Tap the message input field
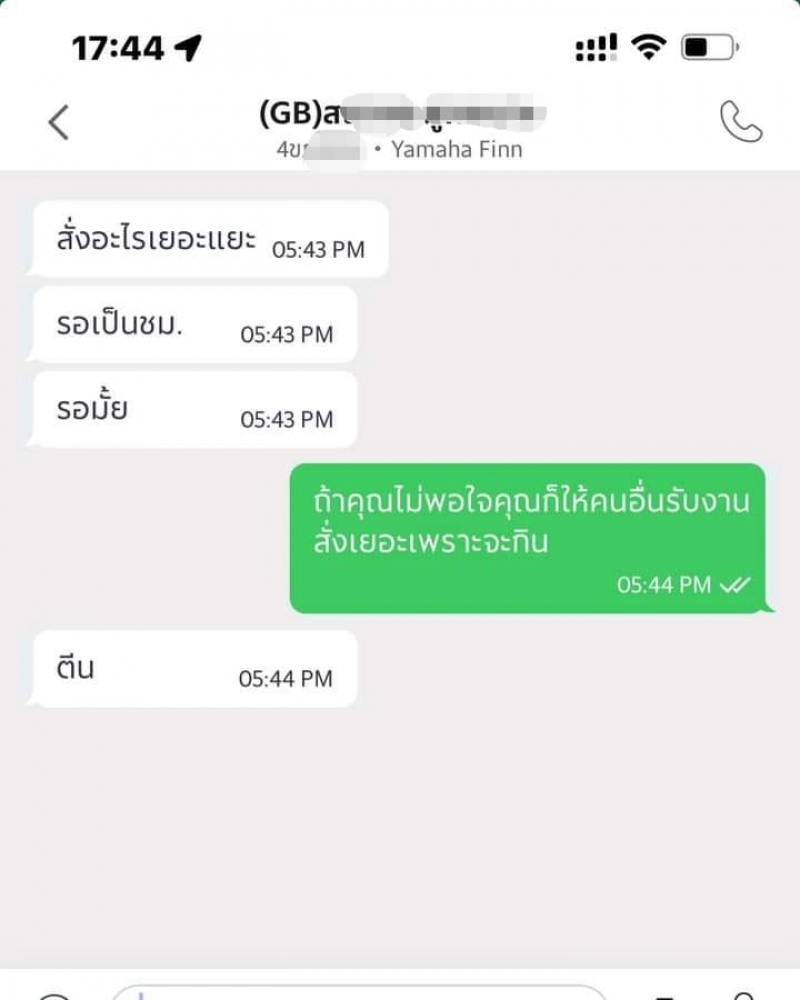 [x=360, y=992]
